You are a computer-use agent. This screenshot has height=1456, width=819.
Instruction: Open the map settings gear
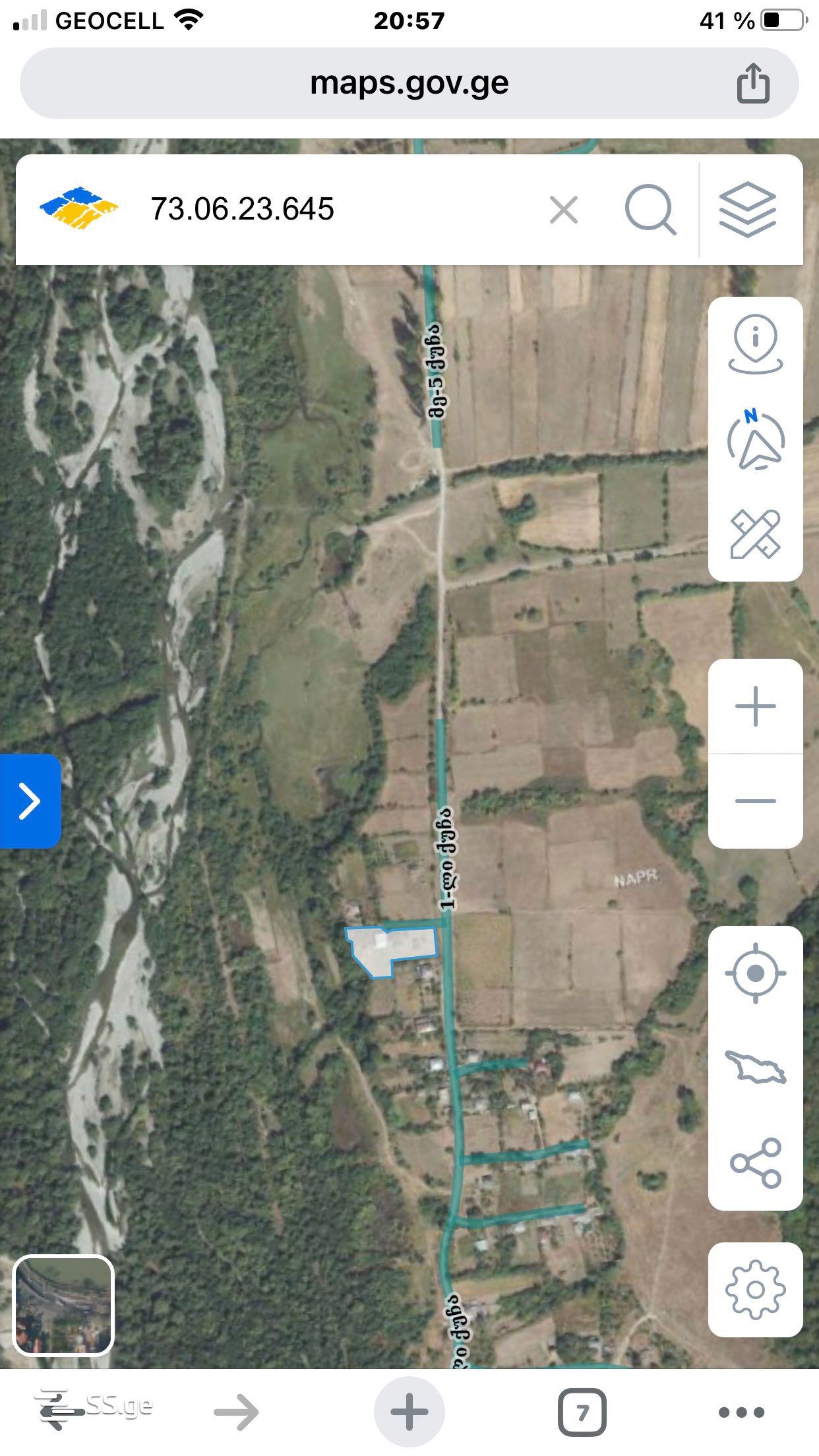755,1290
